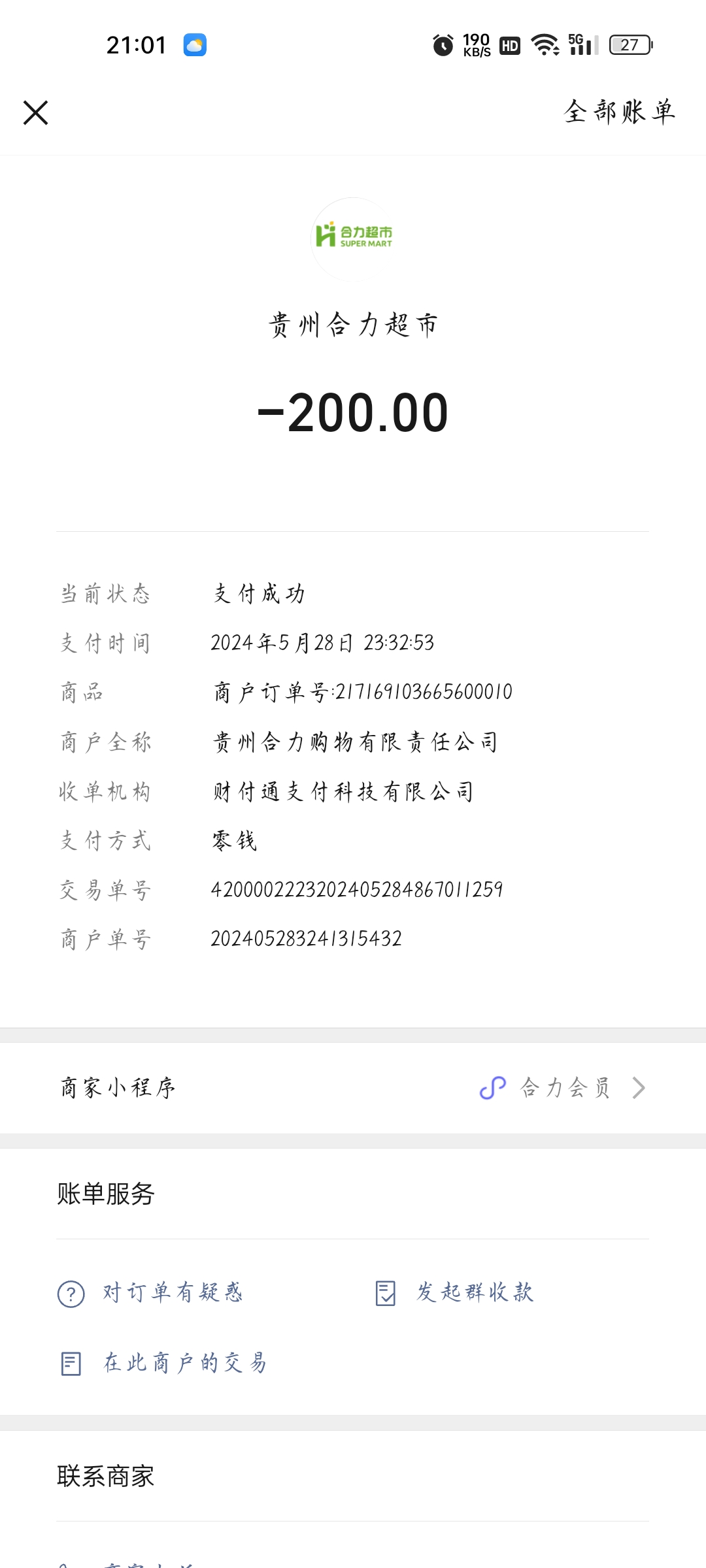
Task: View 在此商户的交易 transactions
Action: (x=164, y=1364)
